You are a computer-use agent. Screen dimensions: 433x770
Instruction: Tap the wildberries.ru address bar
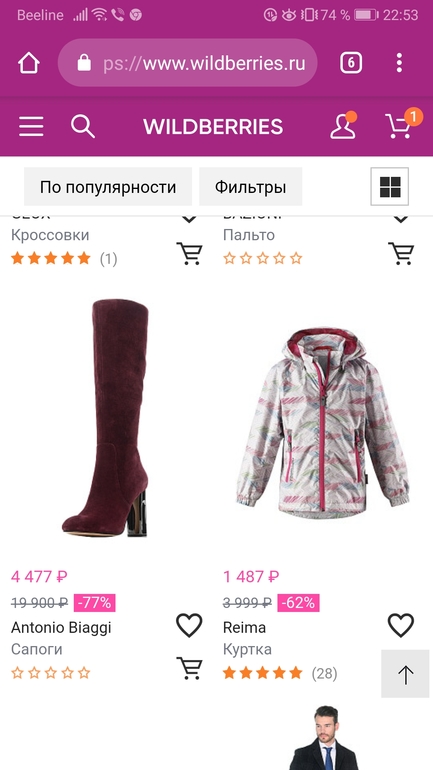pyautogui.click(x=188, y=63)
